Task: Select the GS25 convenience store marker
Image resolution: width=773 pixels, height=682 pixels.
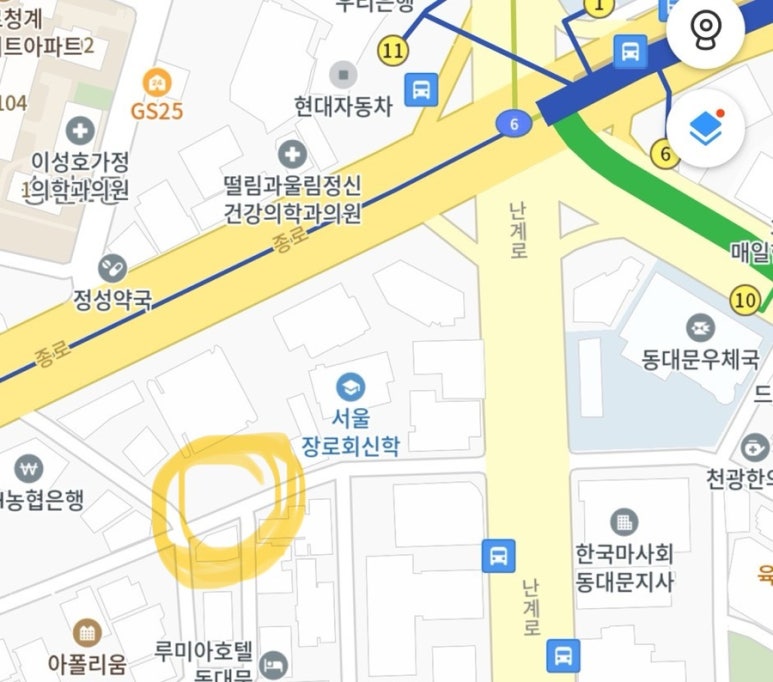Action: [155, 82]
